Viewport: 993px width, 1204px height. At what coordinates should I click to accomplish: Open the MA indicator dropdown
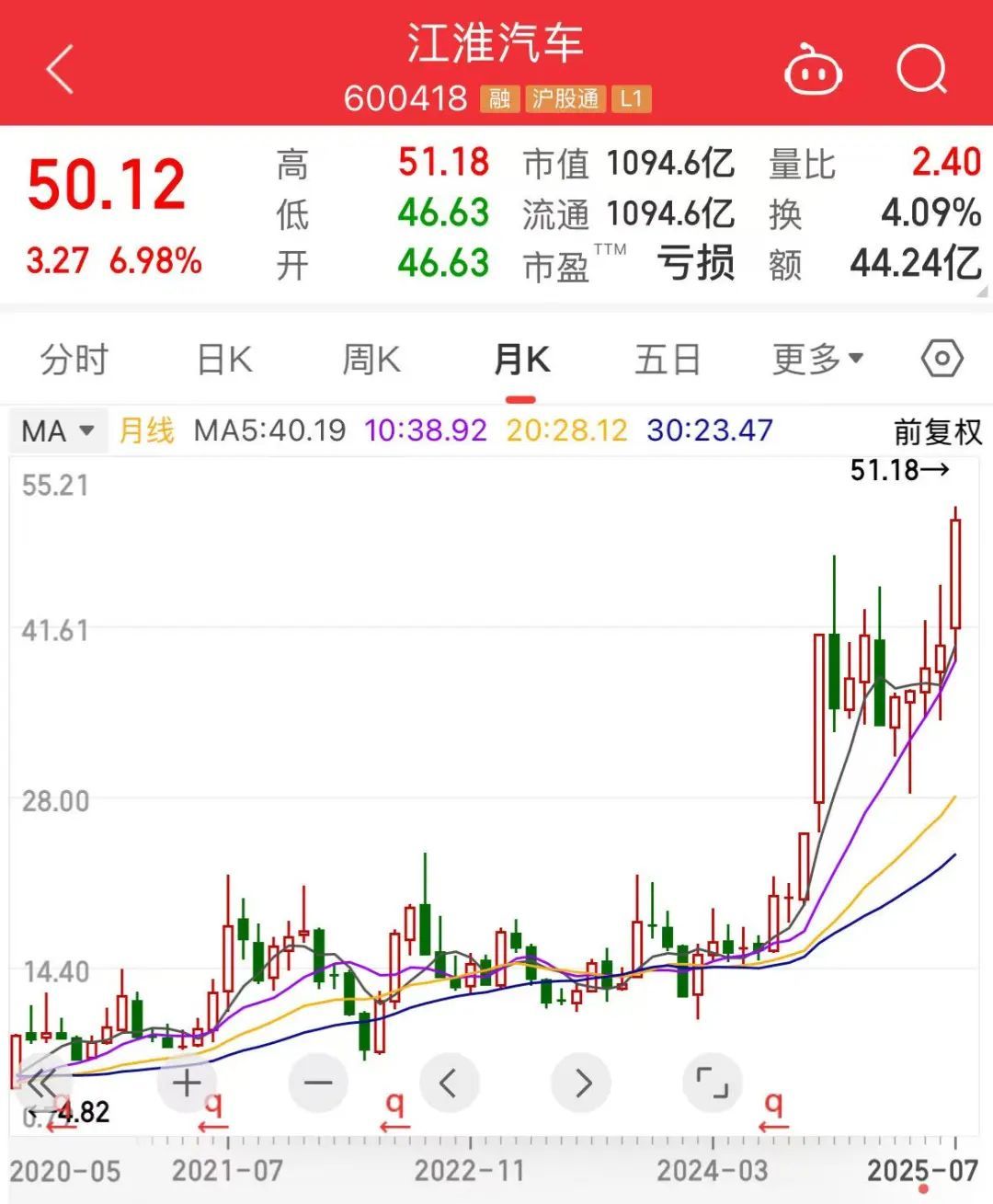coord(58,430)
